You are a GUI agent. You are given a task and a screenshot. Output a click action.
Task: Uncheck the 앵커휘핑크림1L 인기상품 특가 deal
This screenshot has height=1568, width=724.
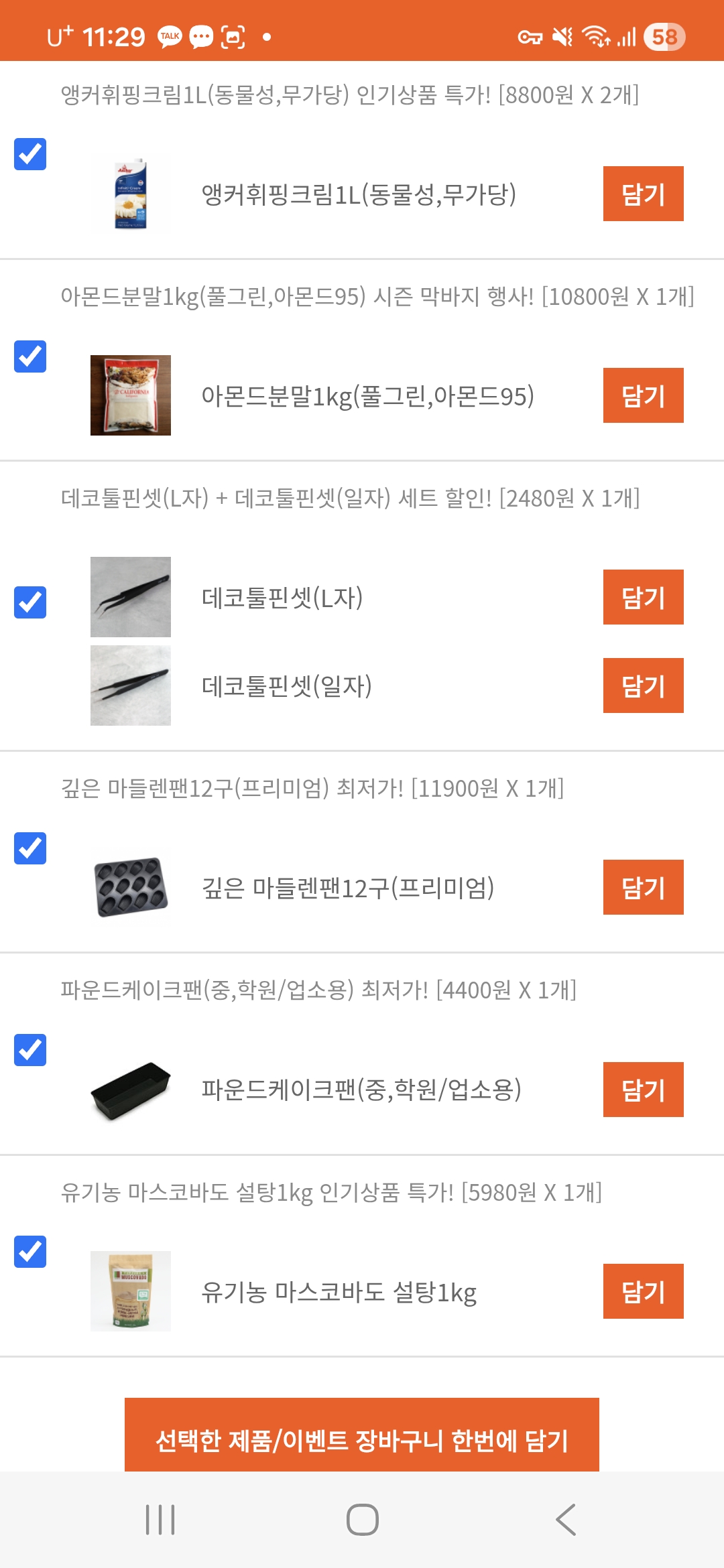pos(30,154)
